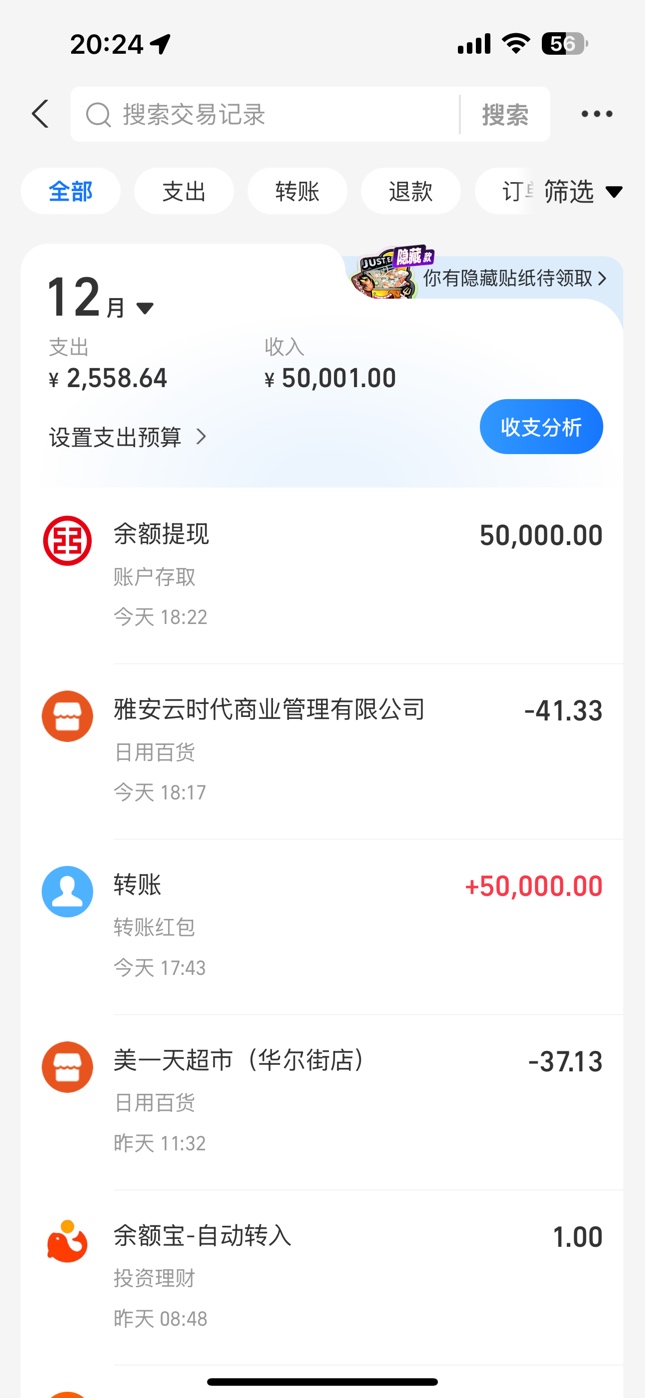Tap the 搜索 button

[505, 115]
